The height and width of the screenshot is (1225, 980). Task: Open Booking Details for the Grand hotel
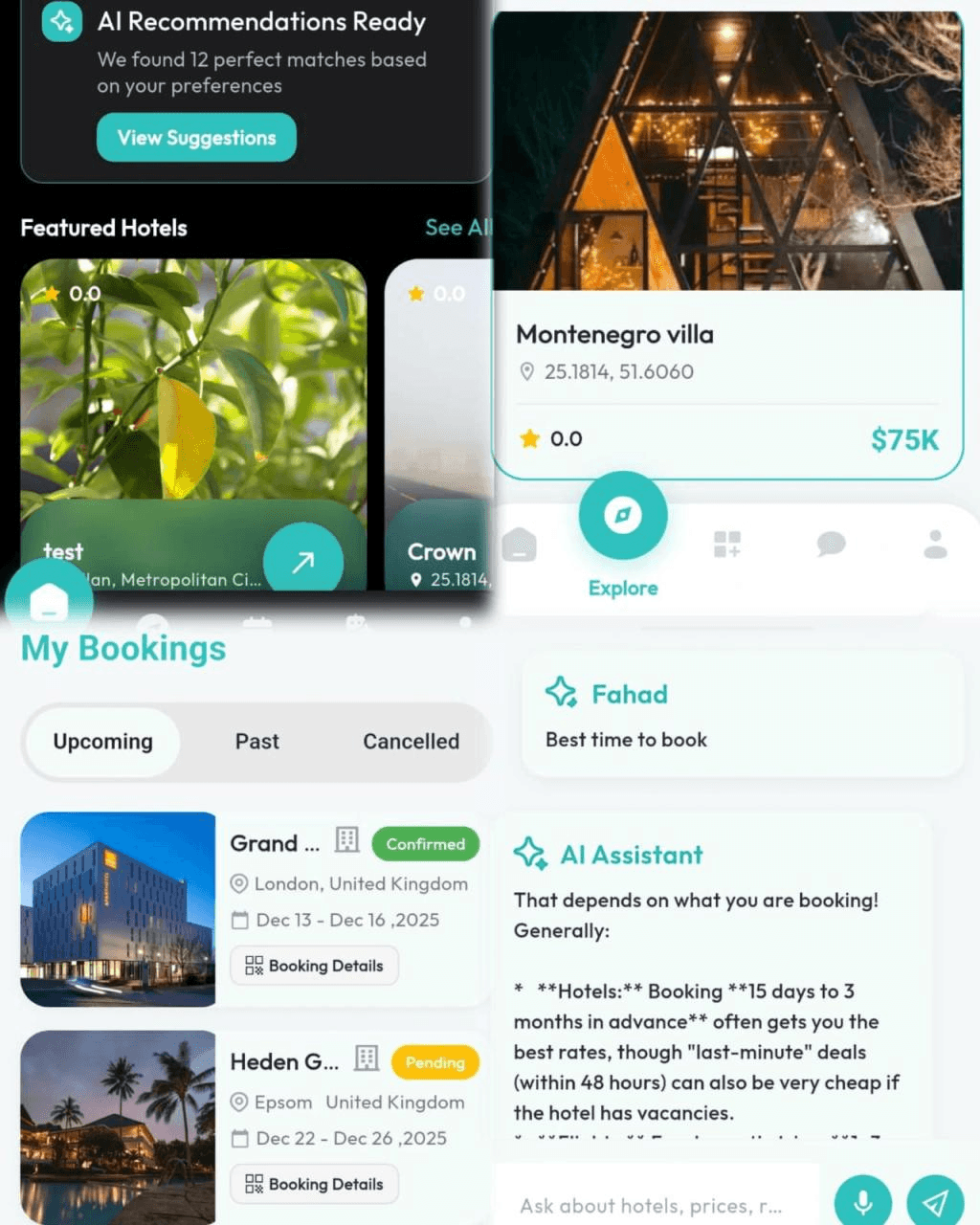pos(314,966)
